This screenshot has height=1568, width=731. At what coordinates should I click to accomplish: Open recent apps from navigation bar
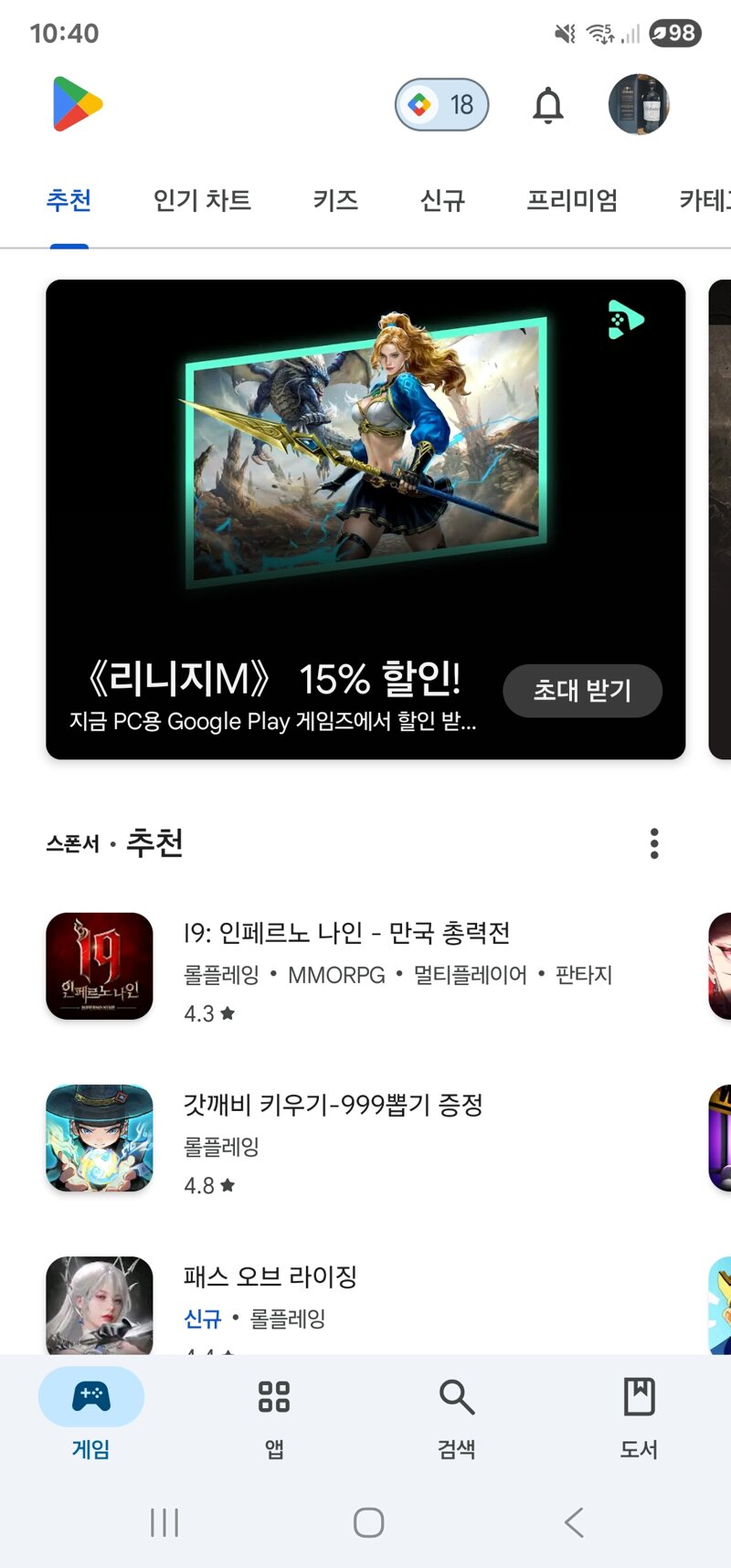164,1522
